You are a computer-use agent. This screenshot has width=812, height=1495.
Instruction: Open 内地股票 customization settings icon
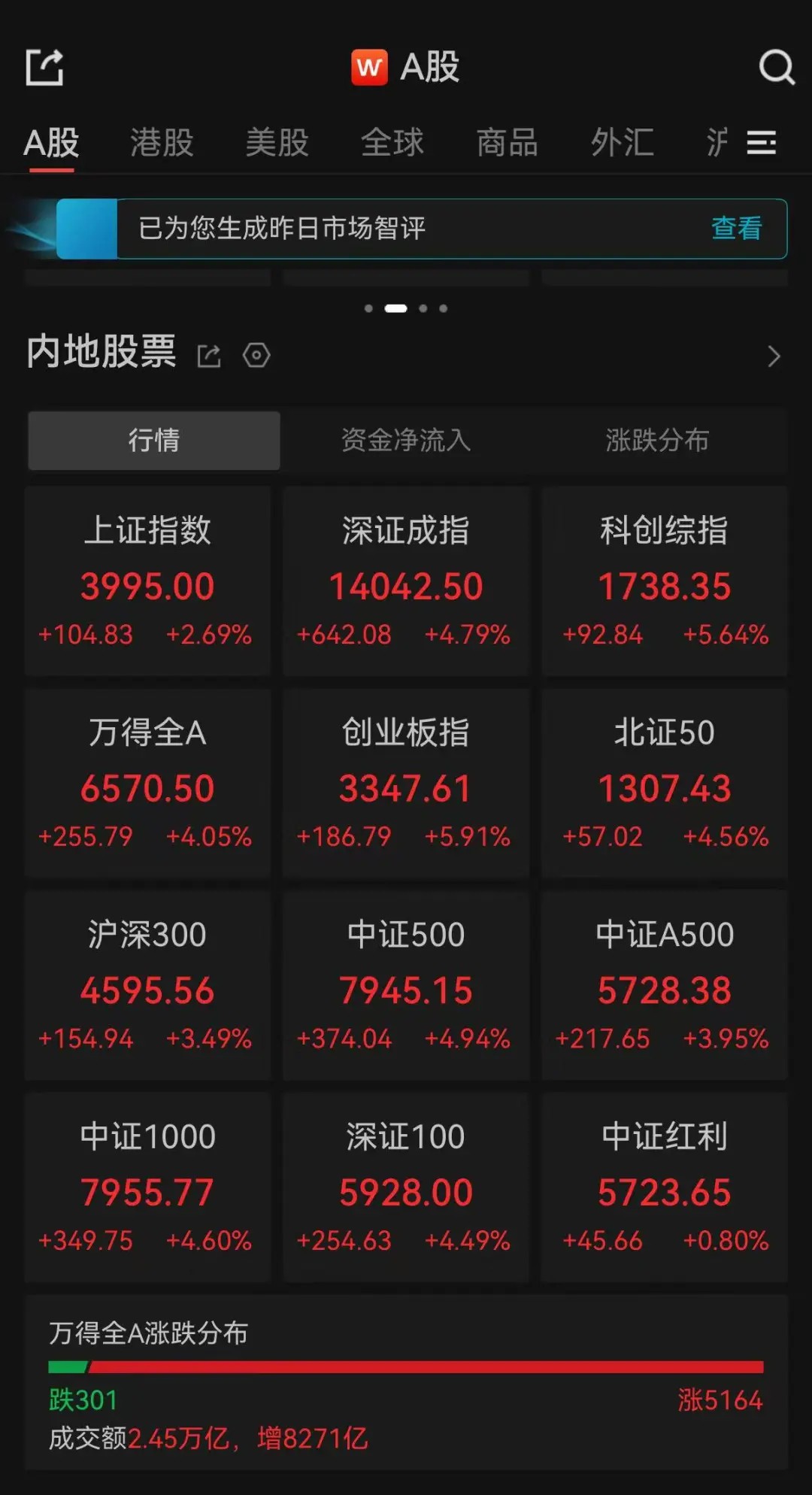256,355
